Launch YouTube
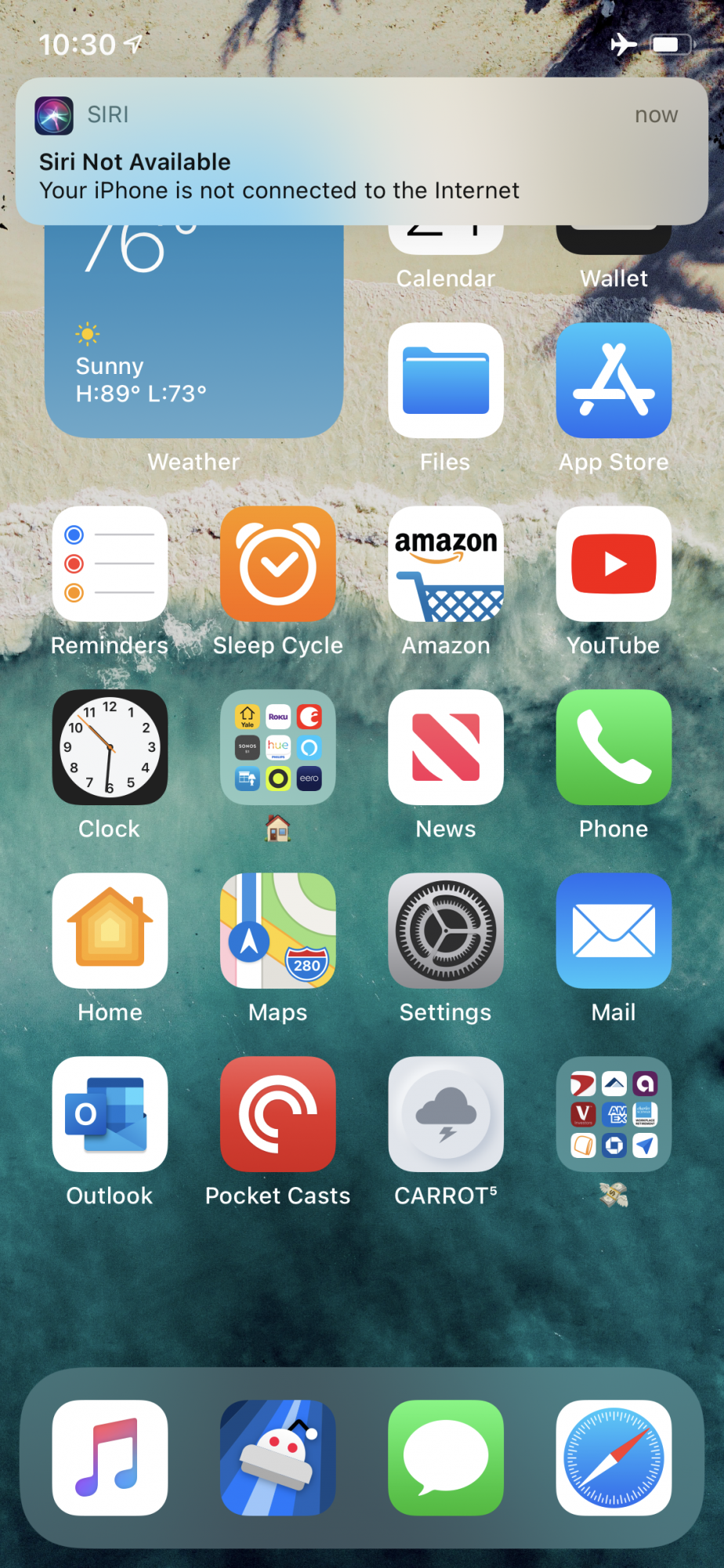 point(614,564)
